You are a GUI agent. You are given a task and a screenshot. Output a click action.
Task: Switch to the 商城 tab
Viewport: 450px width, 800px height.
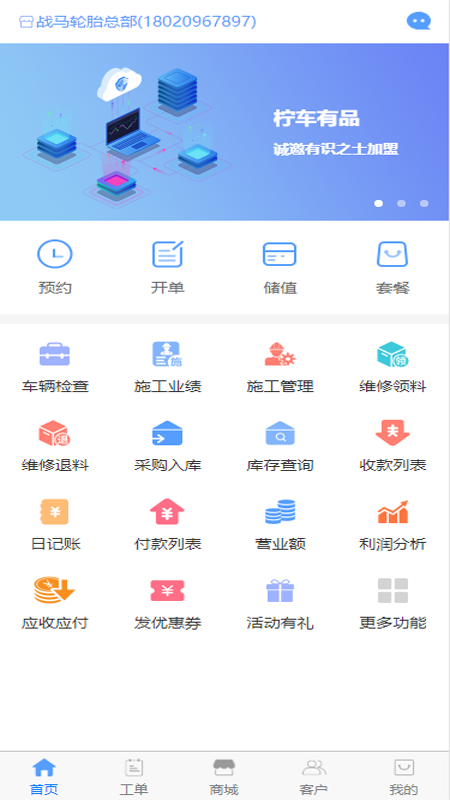[224, 777]
